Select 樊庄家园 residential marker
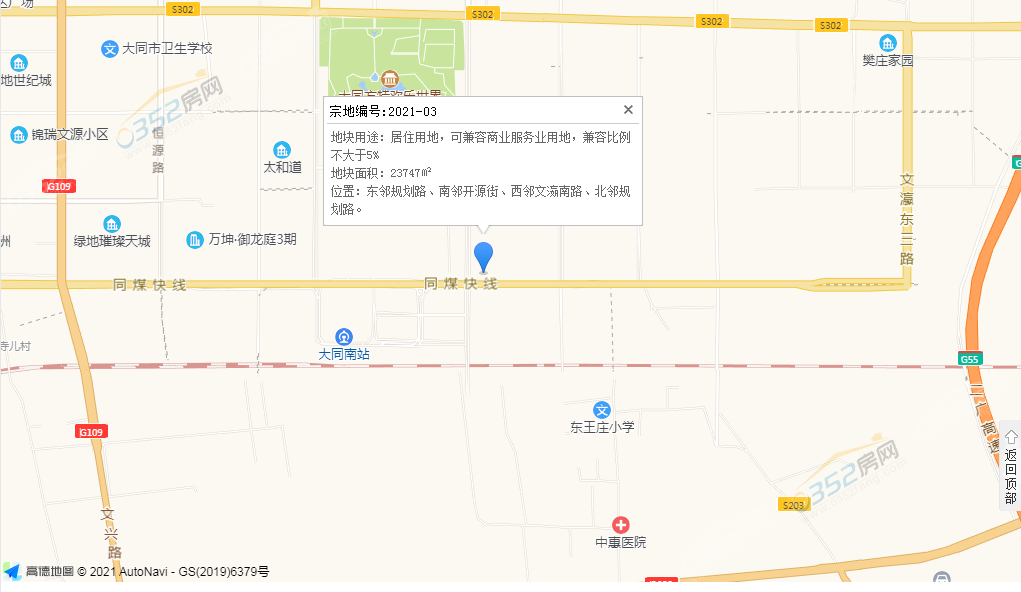The width and height of the screenshot is (1021, 592). (888, 43)
